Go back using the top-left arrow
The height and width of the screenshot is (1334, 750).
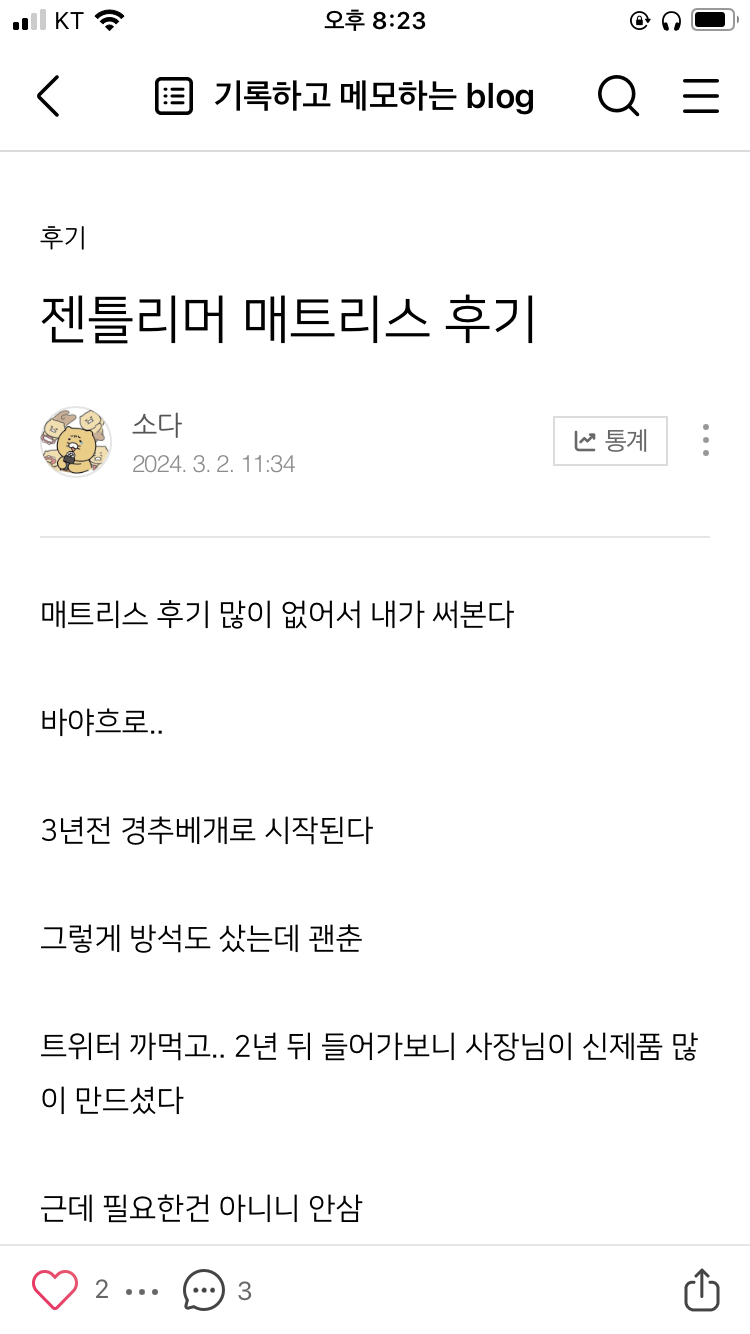click(48, 97)
